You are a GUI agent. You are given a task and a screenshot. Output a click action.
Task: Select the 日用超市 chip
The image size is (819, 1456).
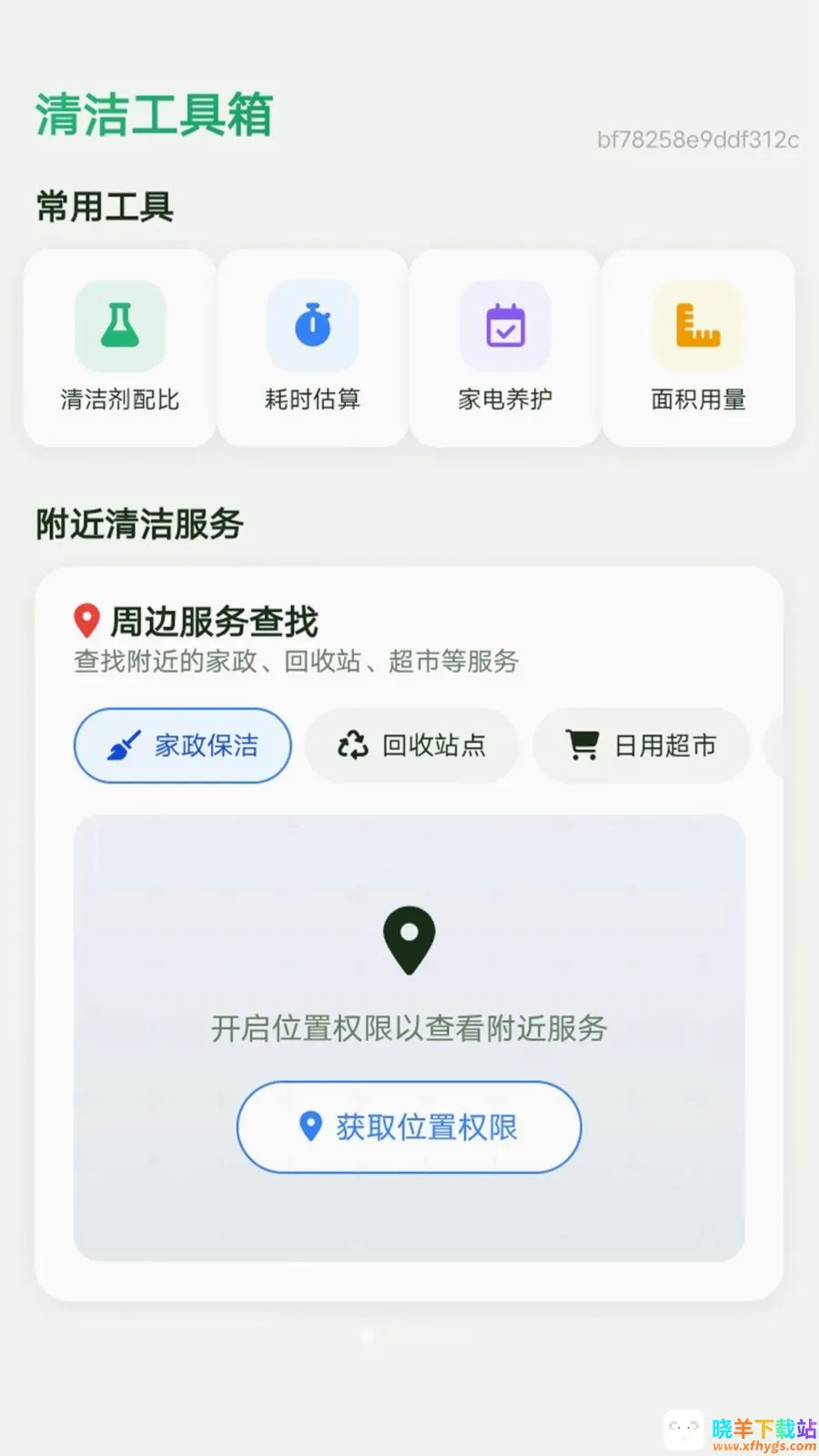click(642, 745)
